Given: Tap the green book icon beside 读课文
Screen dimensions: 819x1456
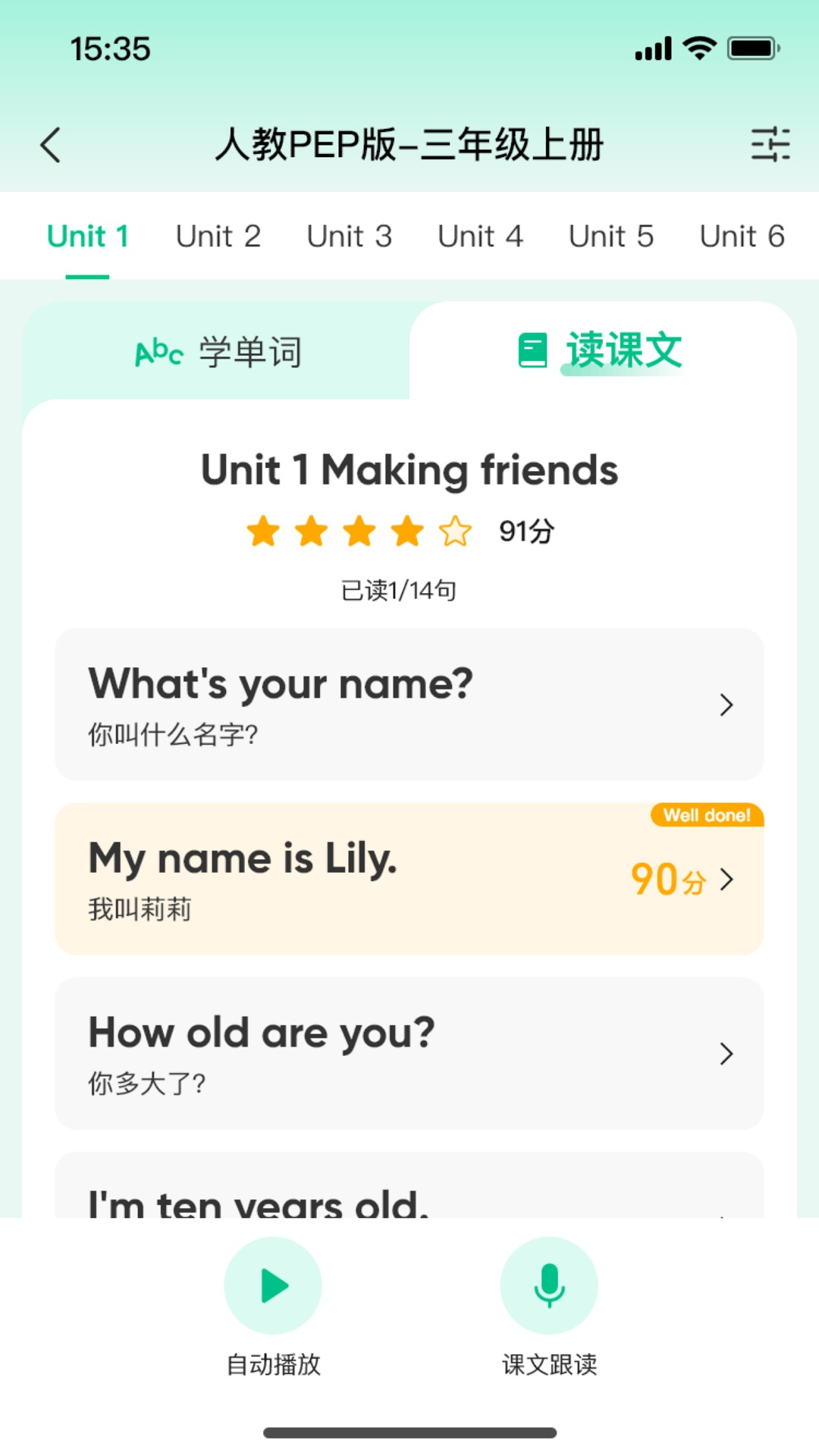Looking at the screenshot, I should click(531, 350).
